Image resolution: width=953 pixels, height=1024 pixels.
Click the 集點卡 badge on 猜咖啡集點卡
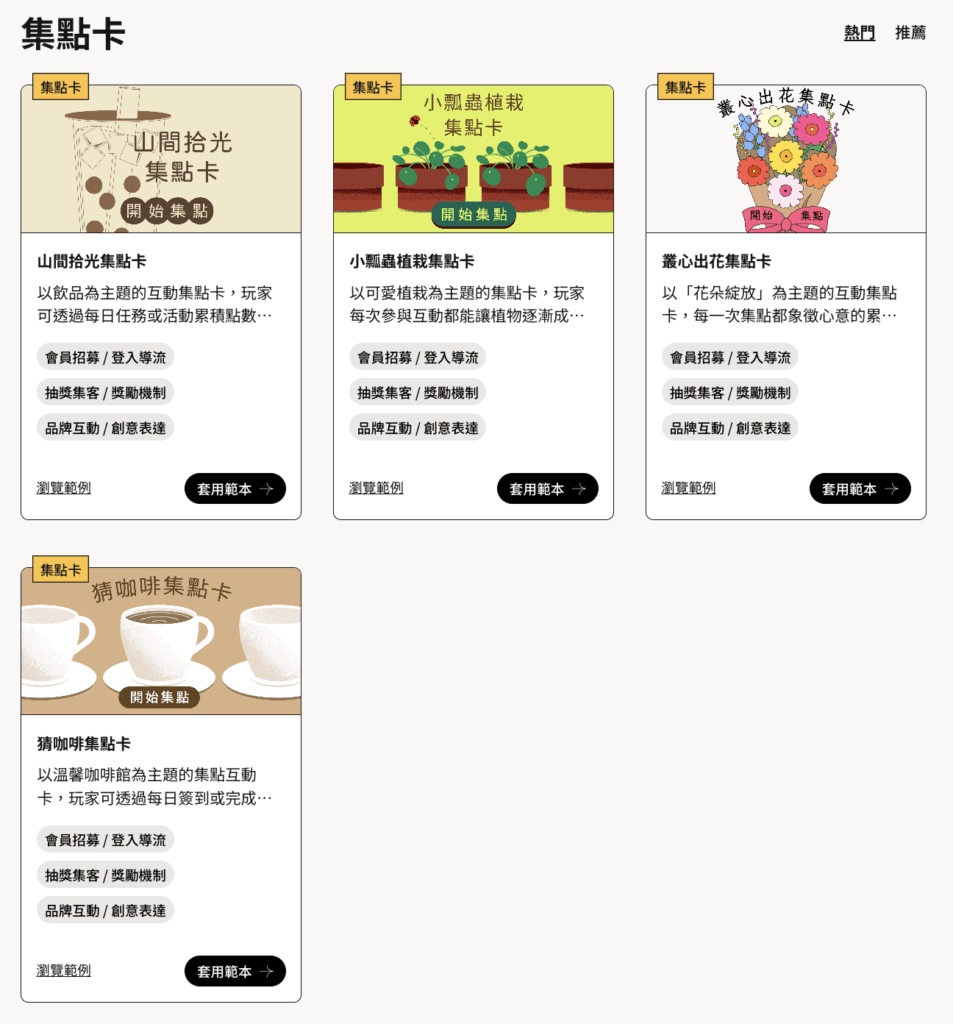pyautogui.click(x=62, y=568)
